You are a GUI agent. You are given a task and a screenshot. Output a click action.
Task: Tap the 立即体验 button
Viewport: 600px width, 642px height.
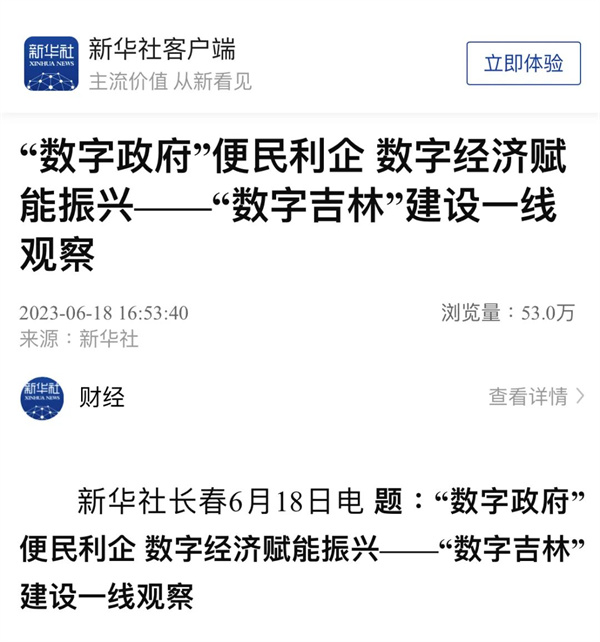(523, 64)
